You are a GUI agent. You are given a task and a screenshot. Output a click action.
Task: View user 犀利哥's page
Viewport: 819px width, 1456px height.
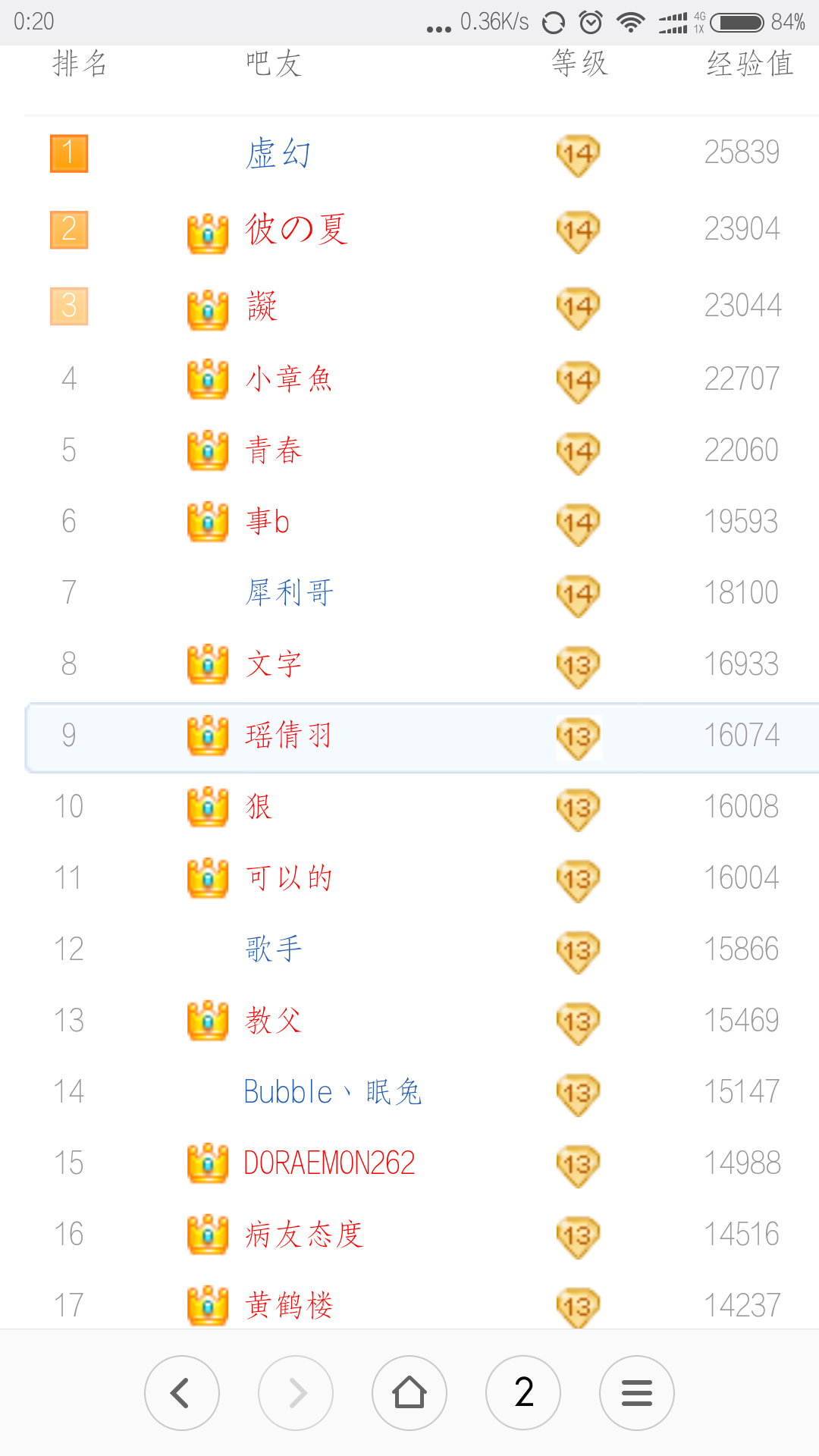tap(289, 593)
